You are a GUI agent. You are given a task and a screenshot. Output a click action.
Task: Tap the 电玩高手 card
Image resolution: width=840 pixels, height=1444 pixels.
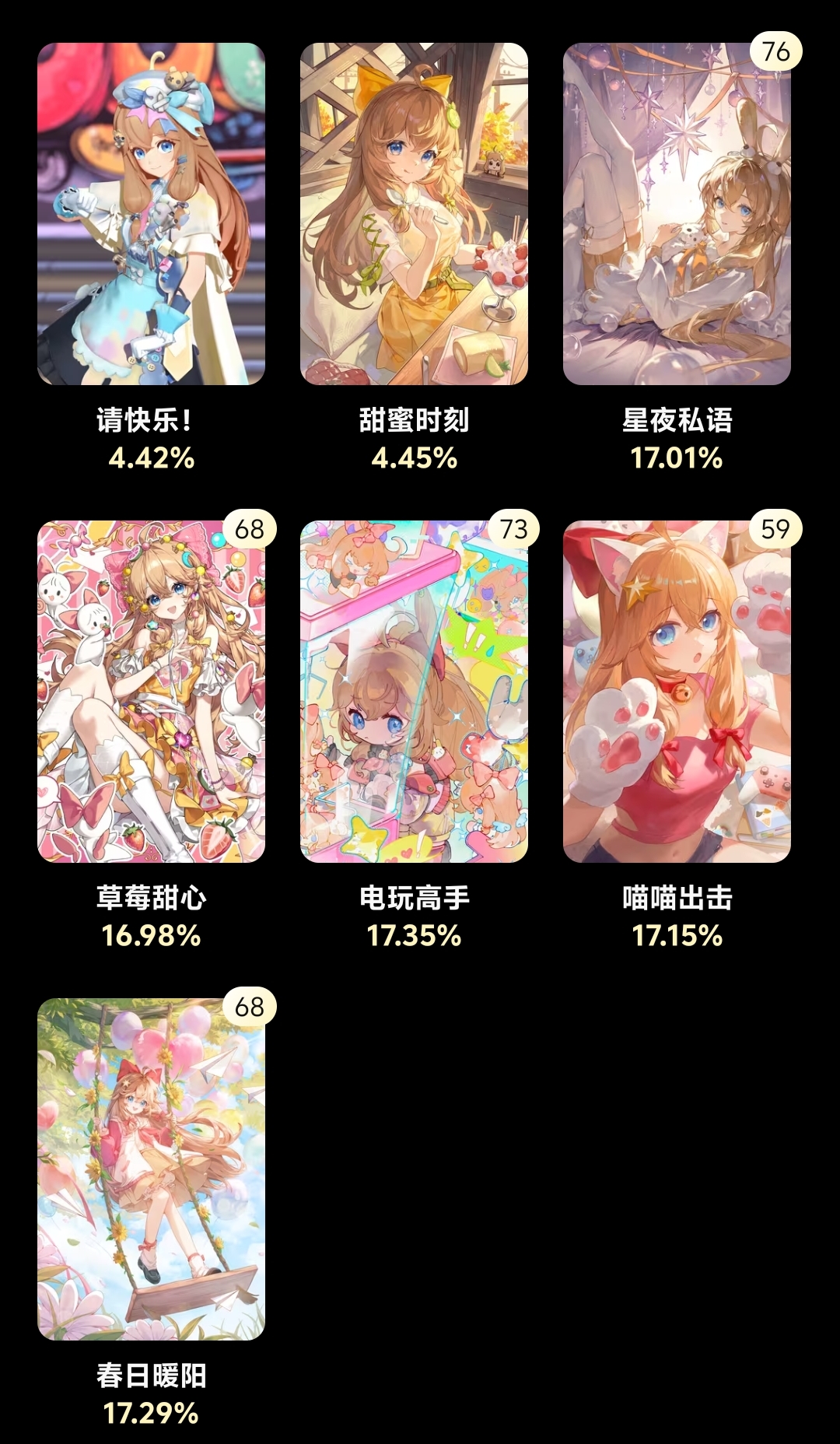[414, 692]
